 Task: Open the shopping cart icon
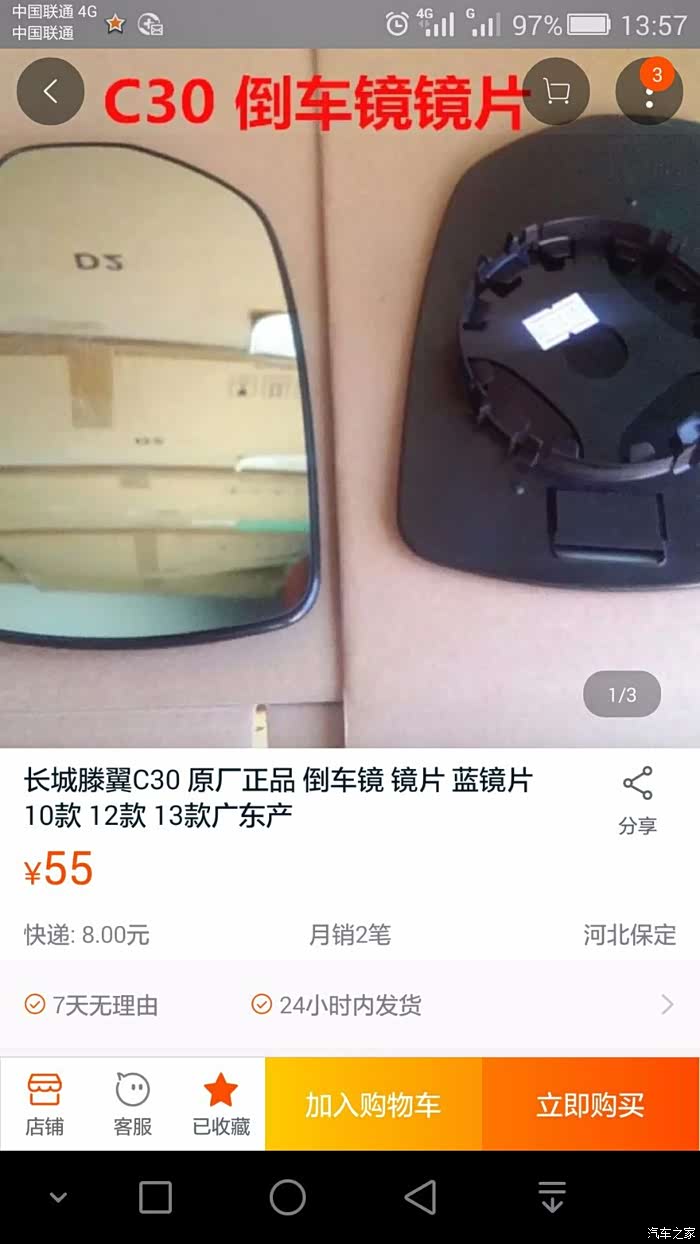tap(556, 92)
